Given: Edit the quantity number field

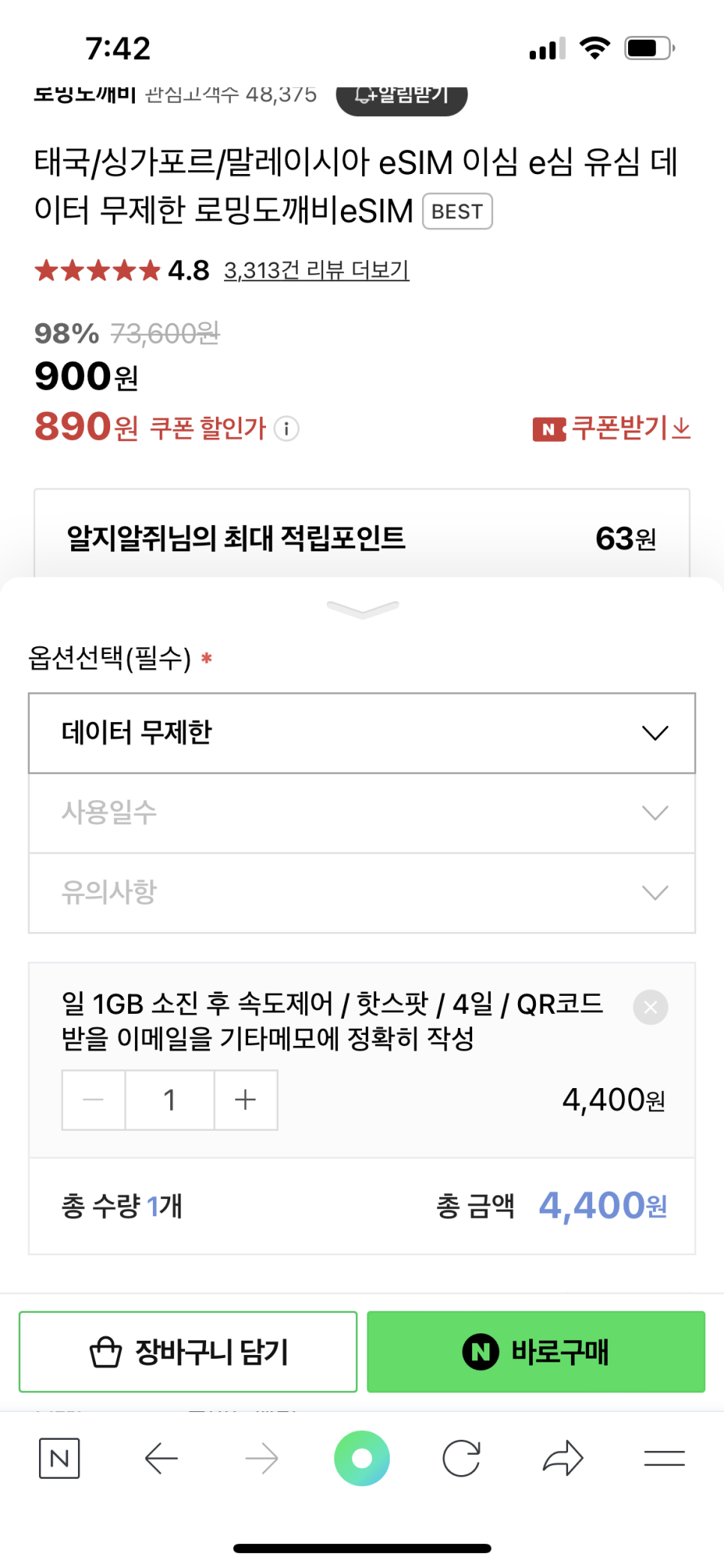Looking at the screenshot, I should point(170,1100).
